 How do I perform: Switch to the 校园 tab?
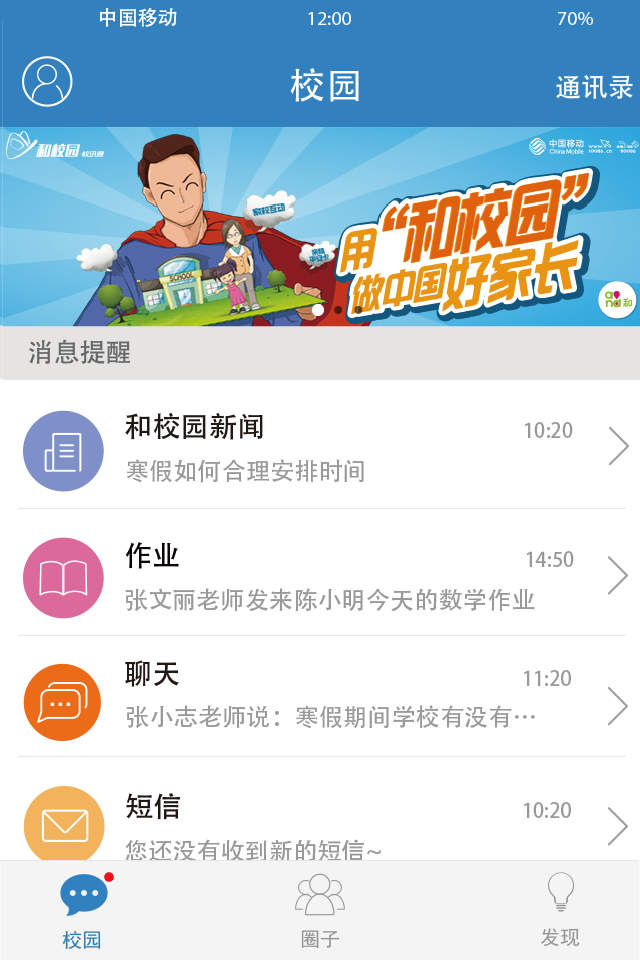pyautogui.click(x=83, y=911)
